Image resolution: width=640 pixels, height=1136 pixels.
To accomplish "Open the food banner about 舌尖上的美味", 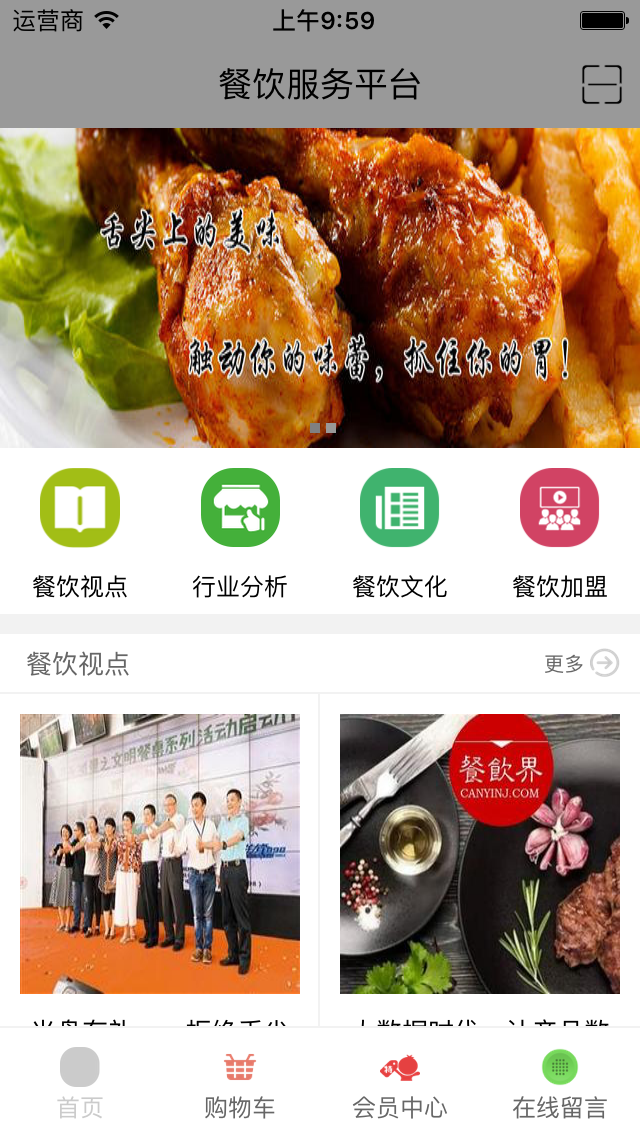I will (x=320, y=288).
